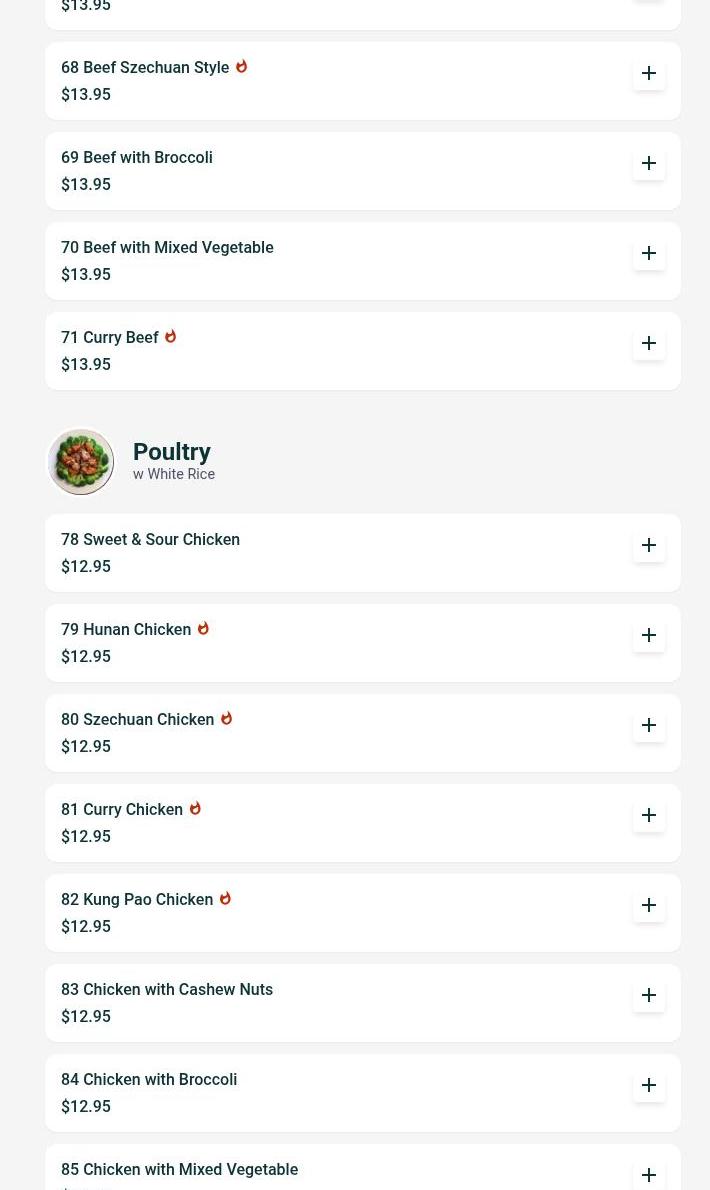Add 82 Kung Pao Chicken
This screenshot has height=1190, width=710.
coord(649,905)
